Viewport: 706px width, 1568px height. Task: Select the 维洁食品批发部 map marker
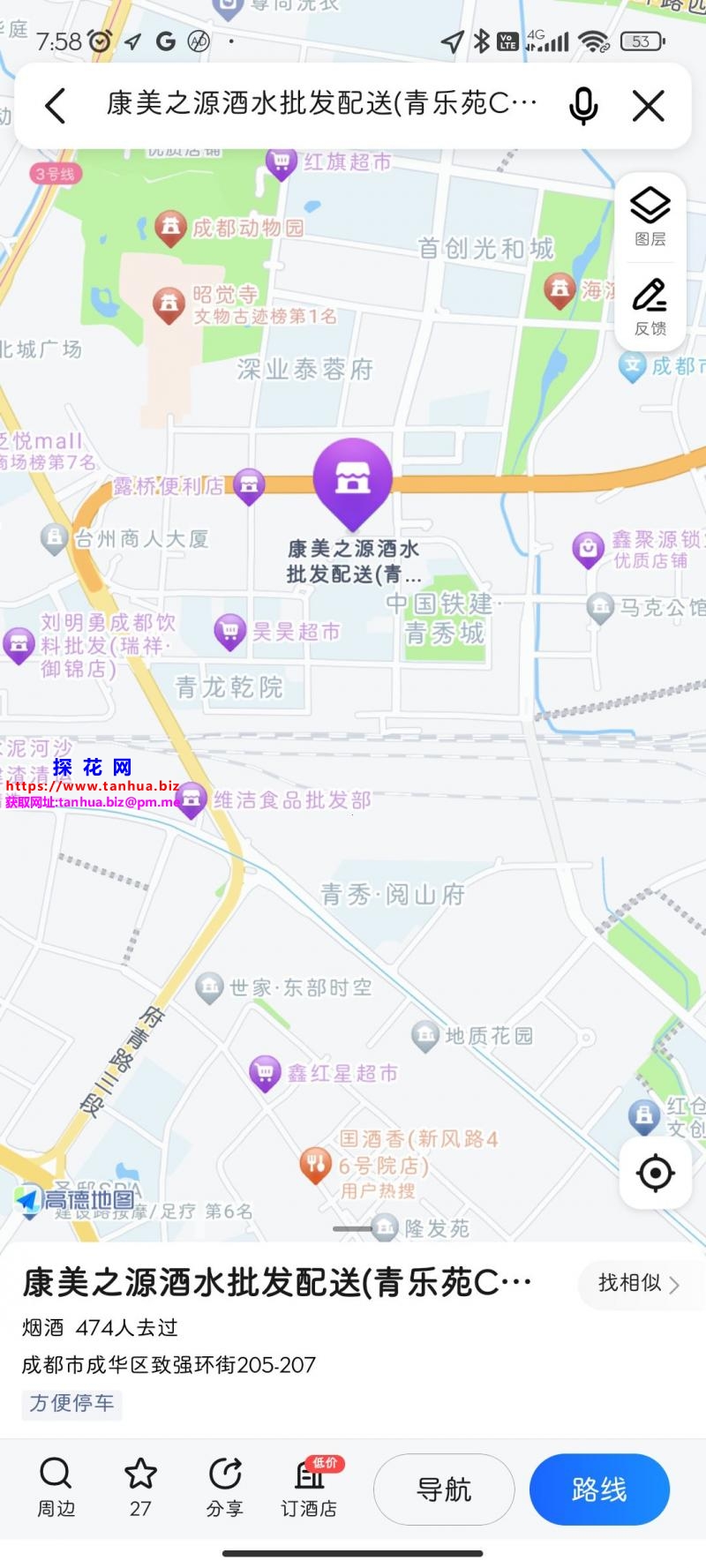coord(192,799)
